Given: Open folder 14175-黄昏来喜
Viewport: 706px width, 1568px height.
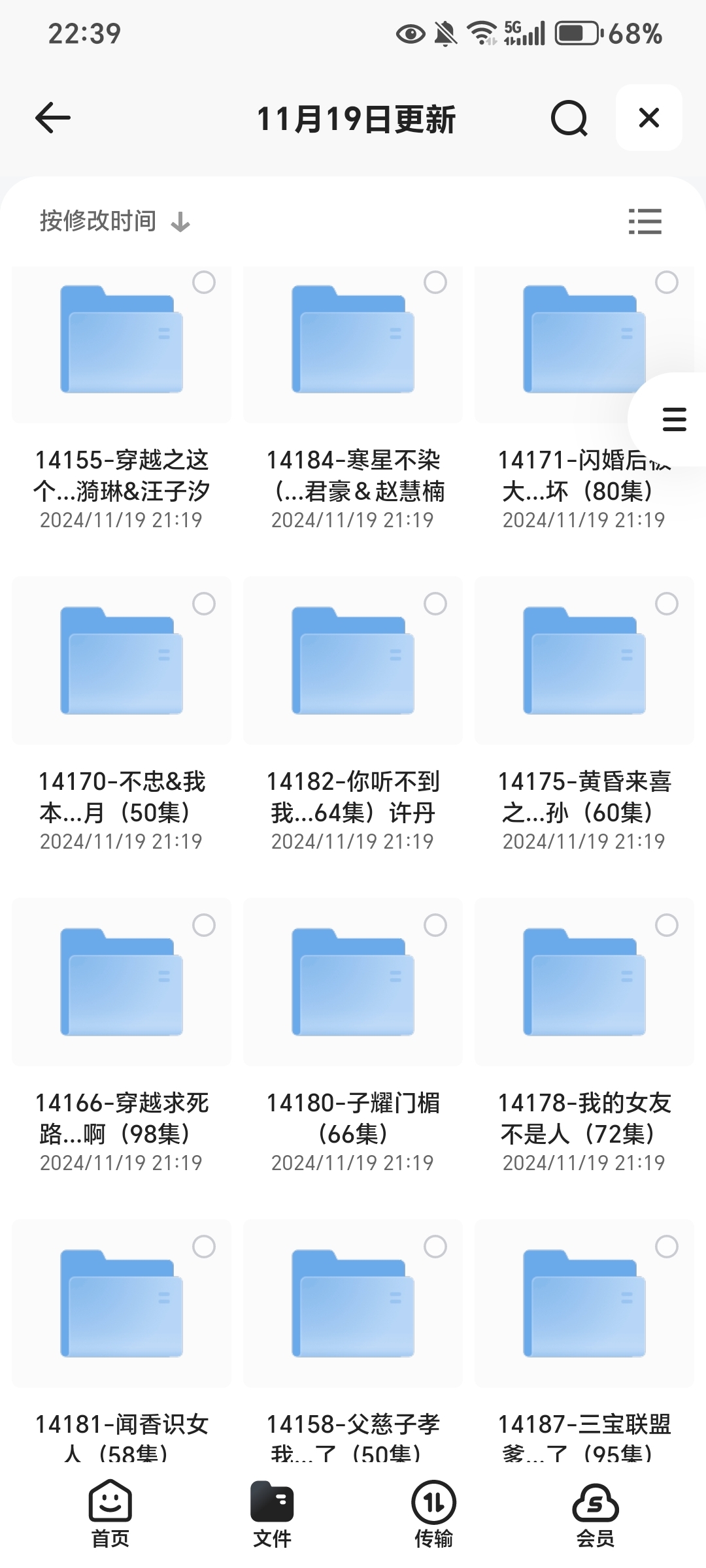Looking at the screenshot, I should 584,661.
